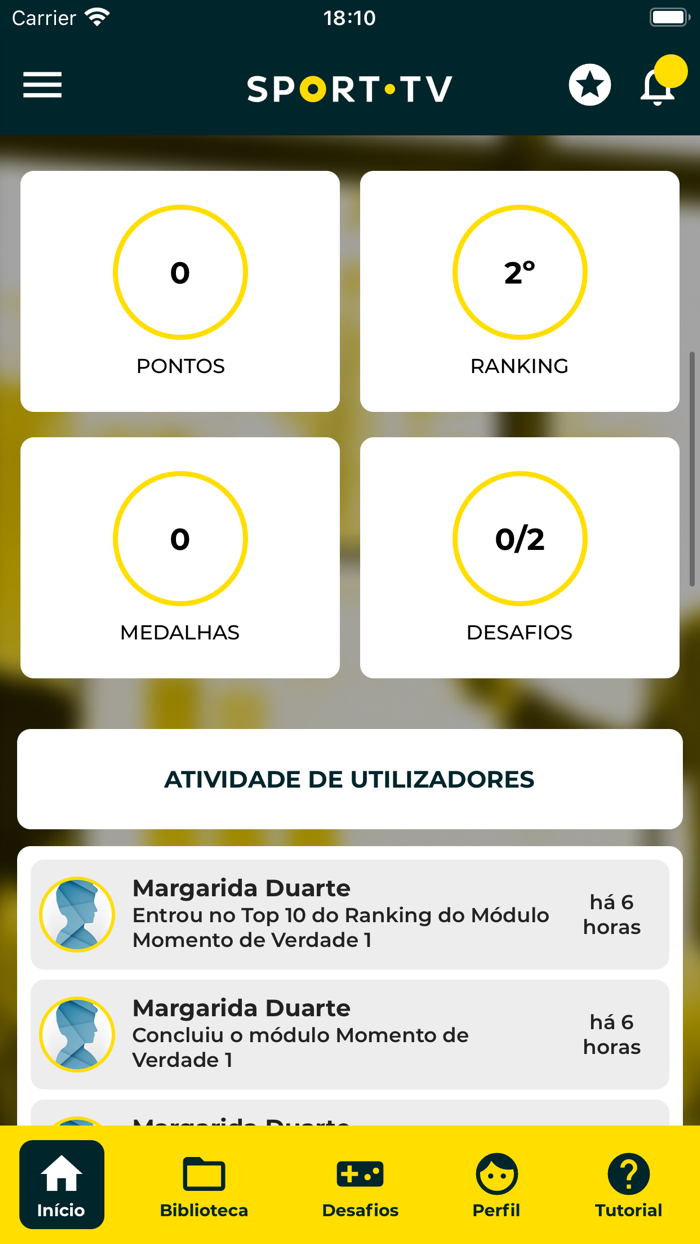
Task: Select the Tutorial tab
Action: 629,1185
